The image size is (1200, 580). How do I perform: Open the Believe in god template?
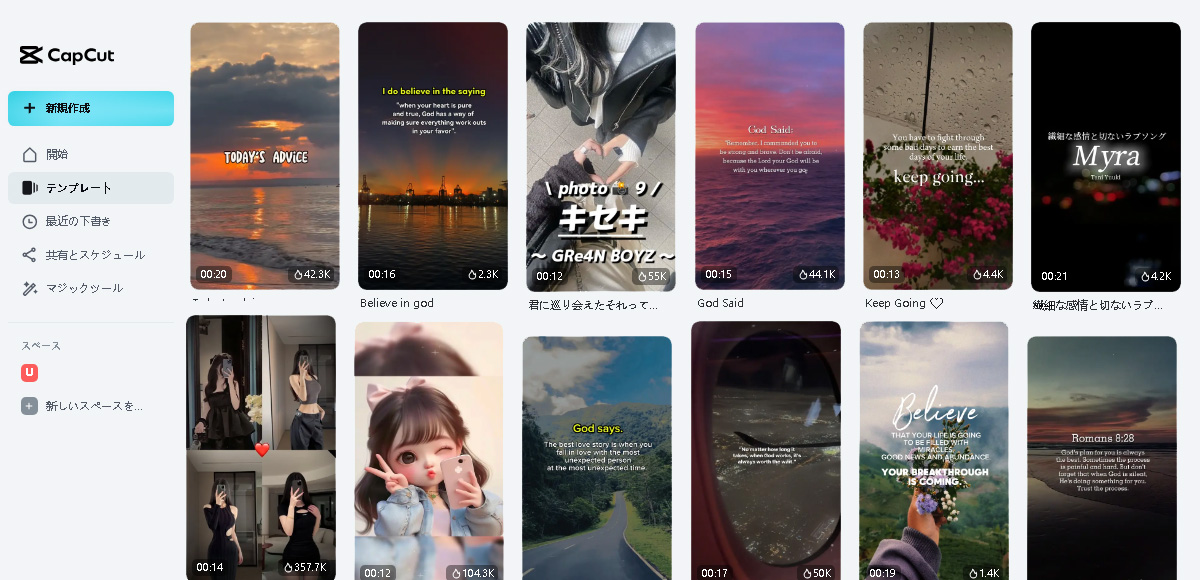[433, 155]
